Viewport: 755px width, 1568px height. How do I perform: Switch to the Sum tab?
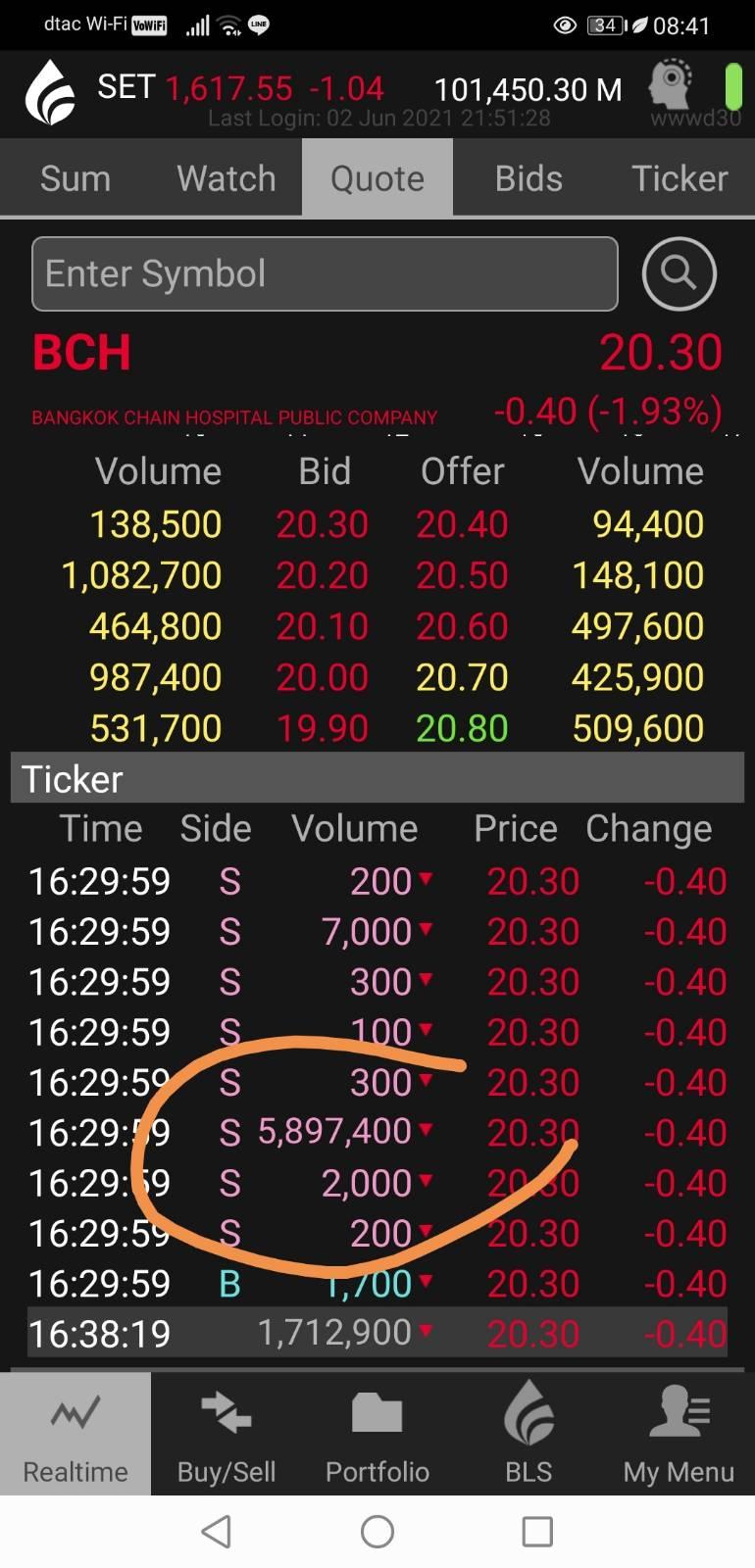point(75,178)
